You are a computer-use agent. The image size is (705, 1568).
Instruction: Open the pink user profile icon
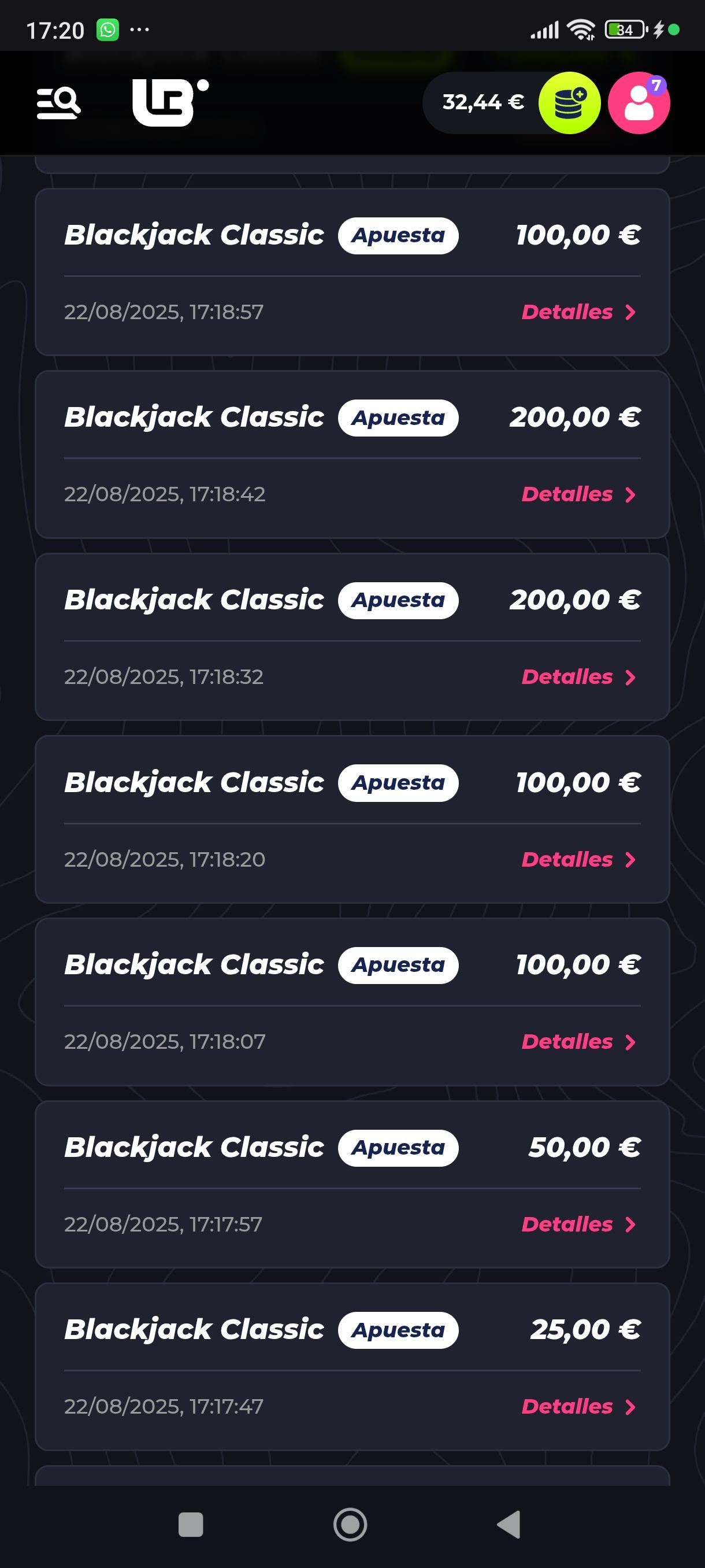(x=639, y=103)
